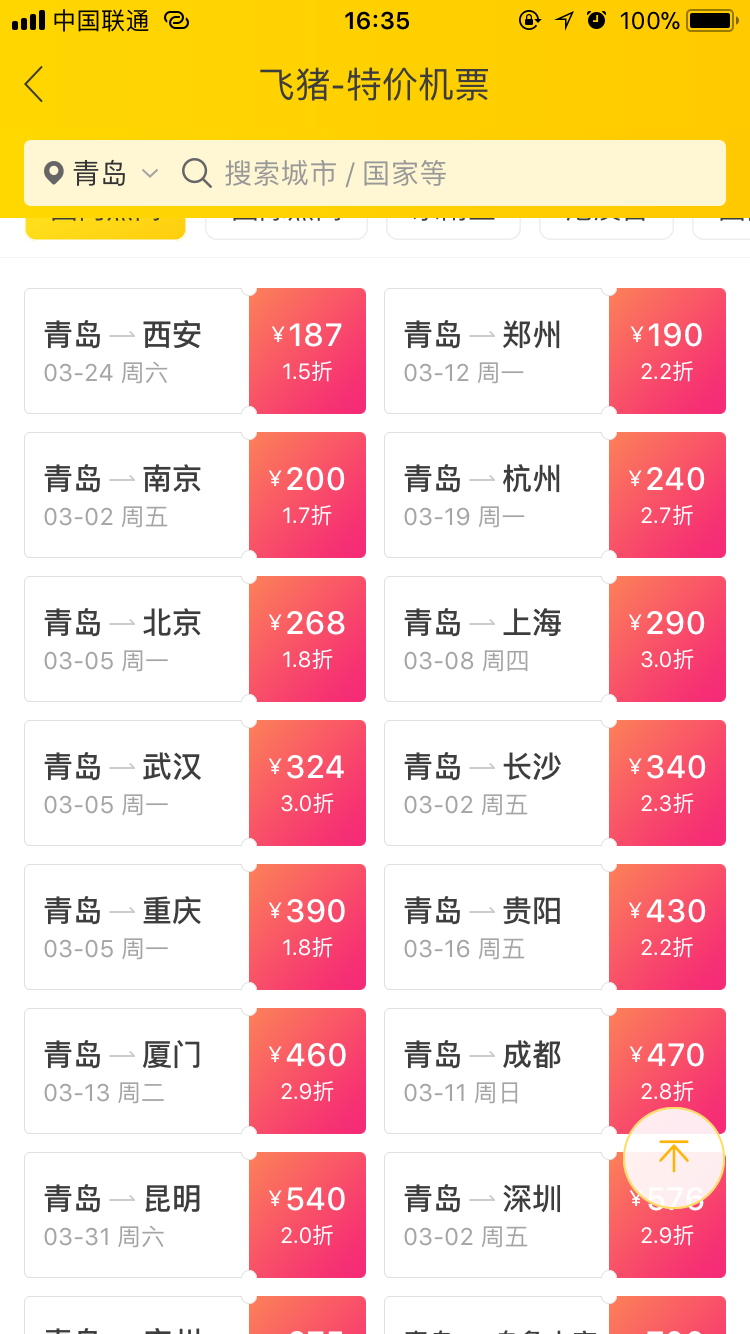Open the 青岛 to 重庆 ¥390 ticket

195,927
